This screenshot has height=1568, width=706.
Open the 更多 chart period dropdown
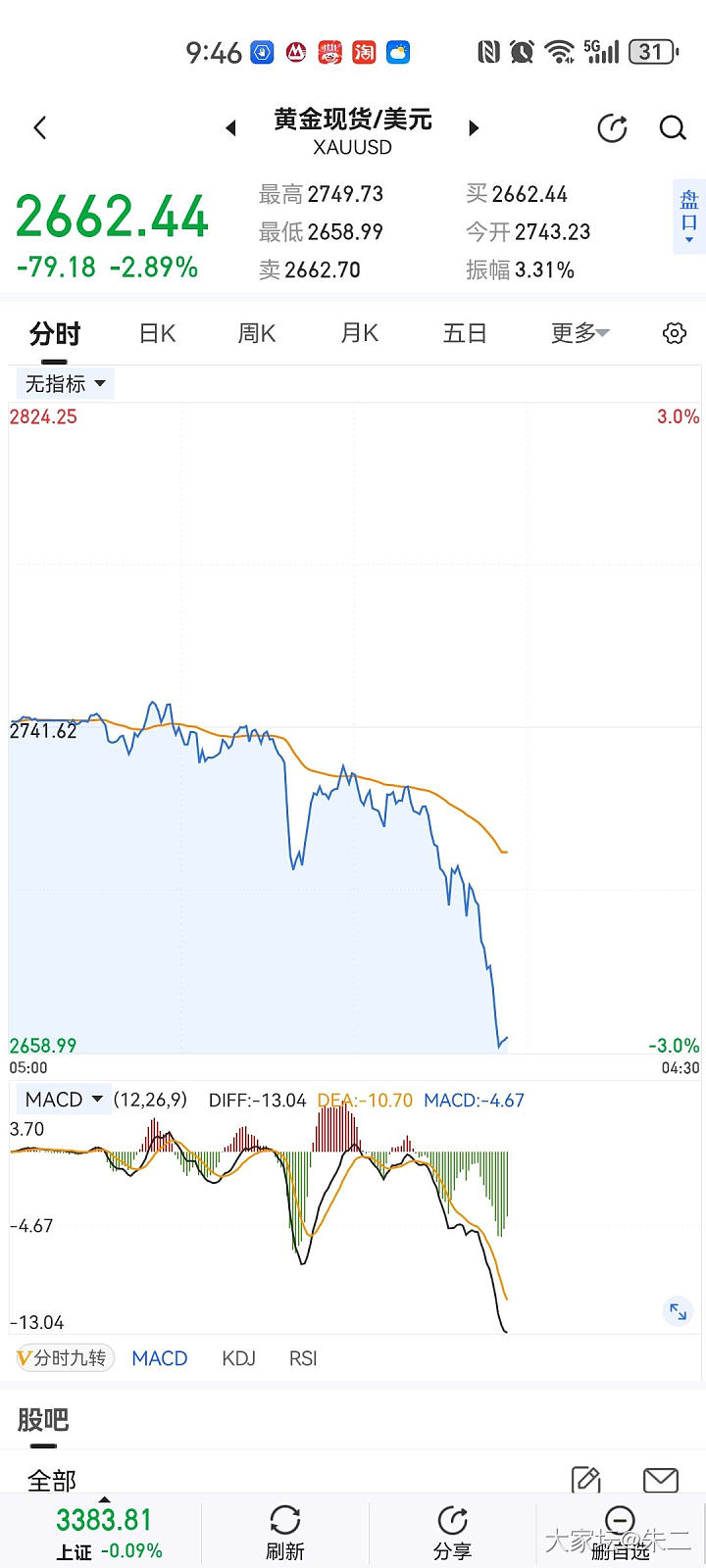580,334
